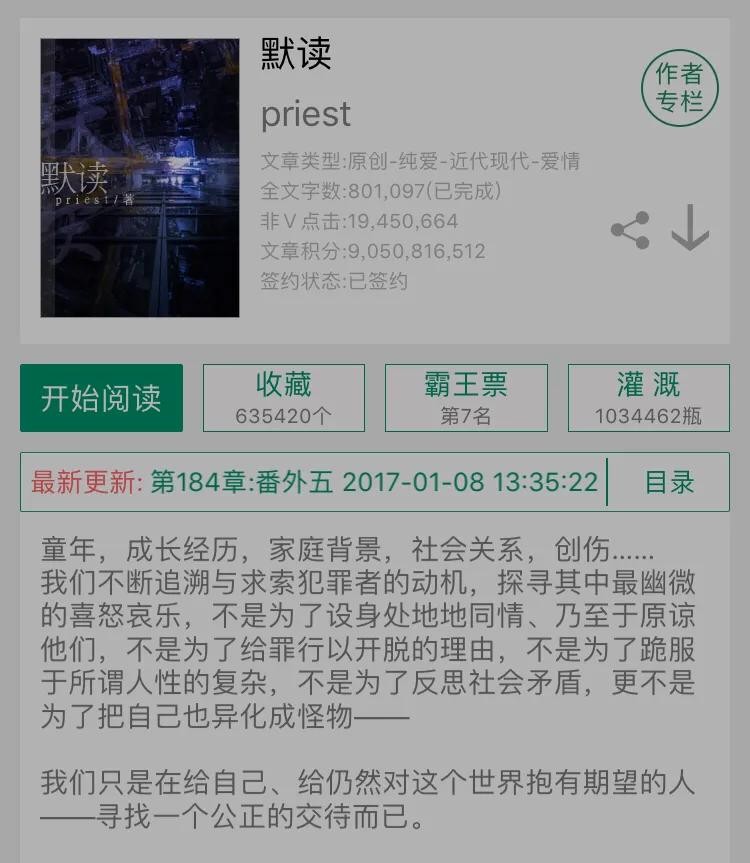Image resolution: width=750 pixels, height=863 pixels.
Task: Tap 开始阅读 to start reading
Action: pyautogui.click(x=101, y=397)
